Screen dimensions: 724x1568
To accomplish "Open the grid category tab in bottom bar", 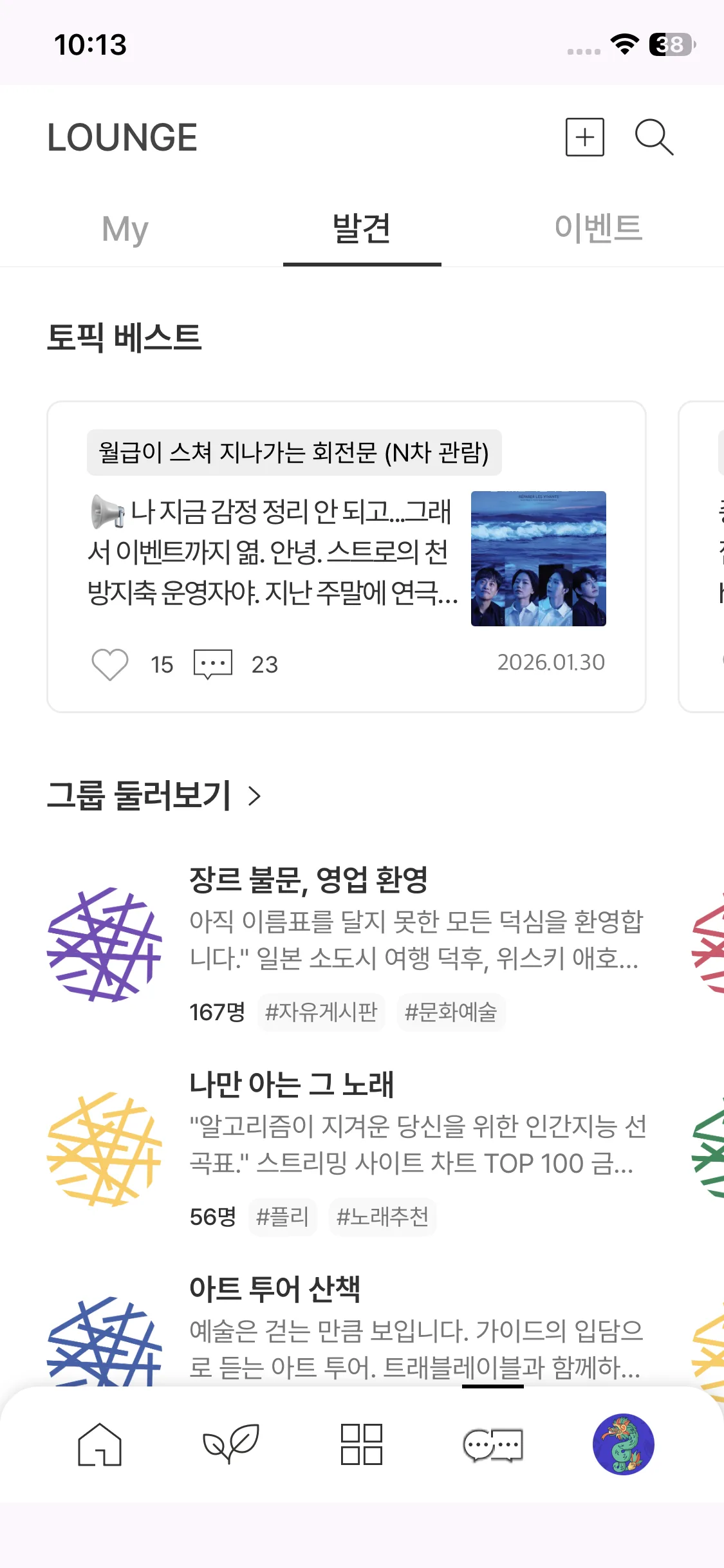I will 362,1444.
